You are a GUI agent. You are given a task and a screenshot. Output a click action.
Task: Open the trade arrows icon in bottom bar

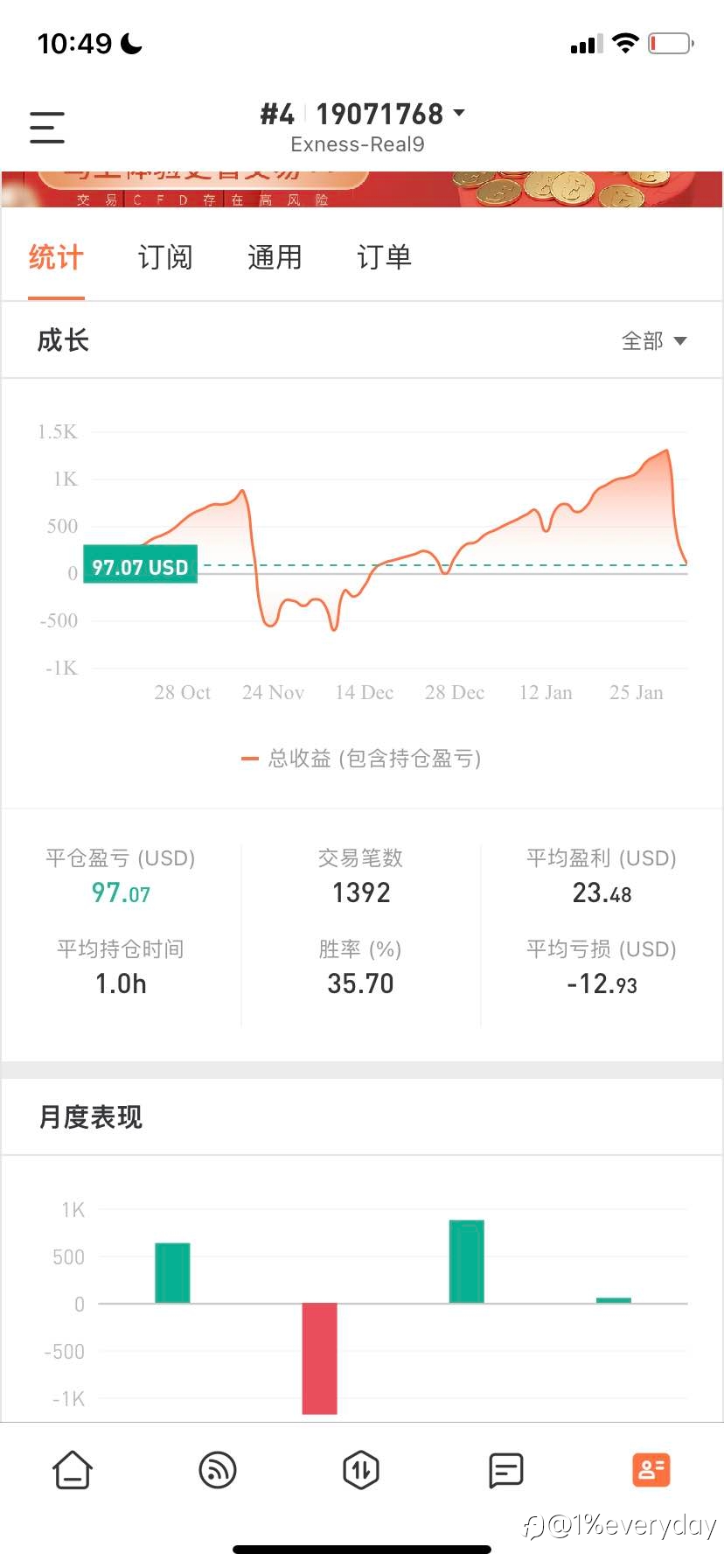[361, 1470]
